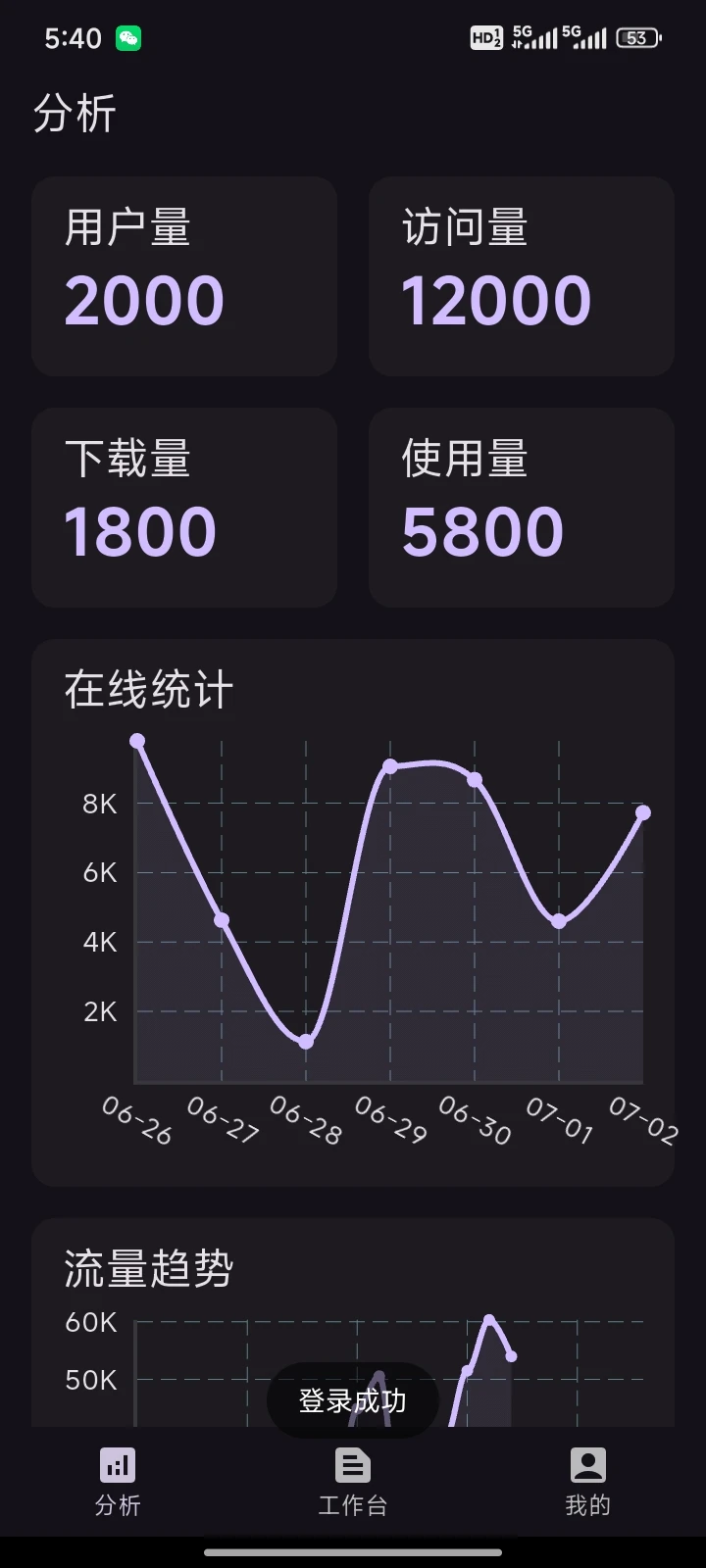Open the 下载量 stat card
The image size is (706, 1568).
pyautogui.click(x=184, y=508)
